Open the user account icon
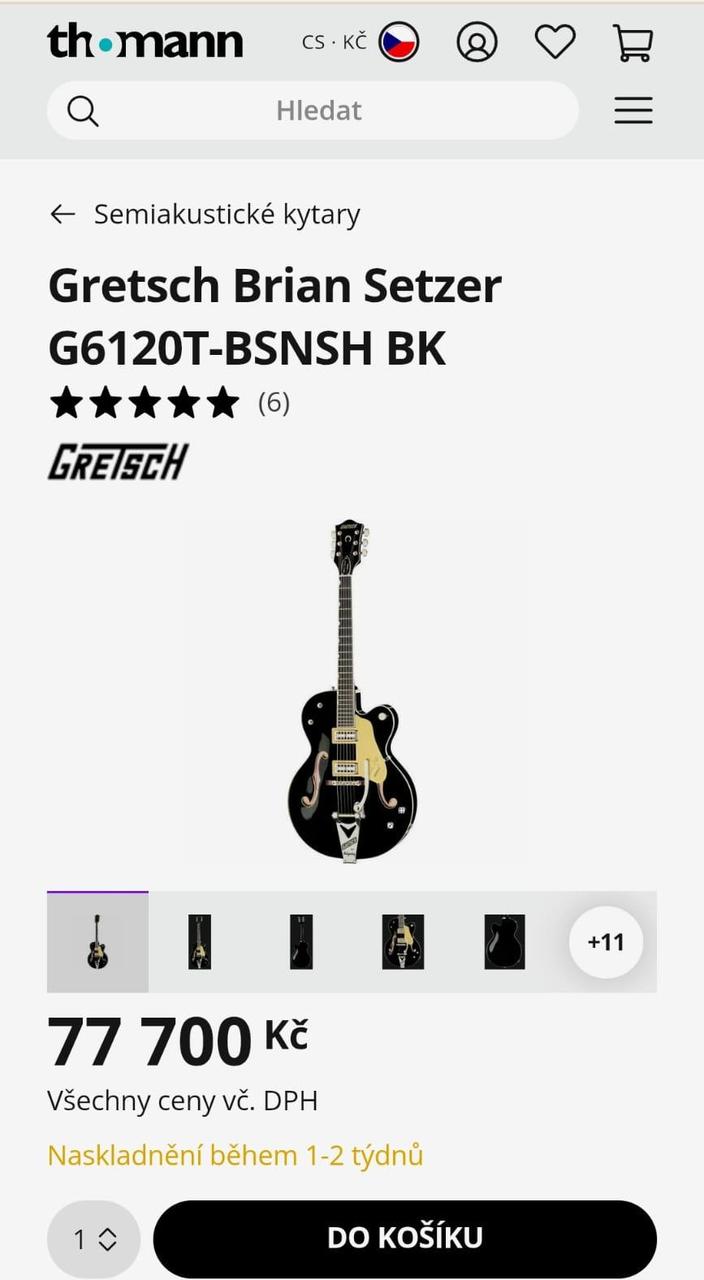The image size is (704, 1280). pos(477,42)
